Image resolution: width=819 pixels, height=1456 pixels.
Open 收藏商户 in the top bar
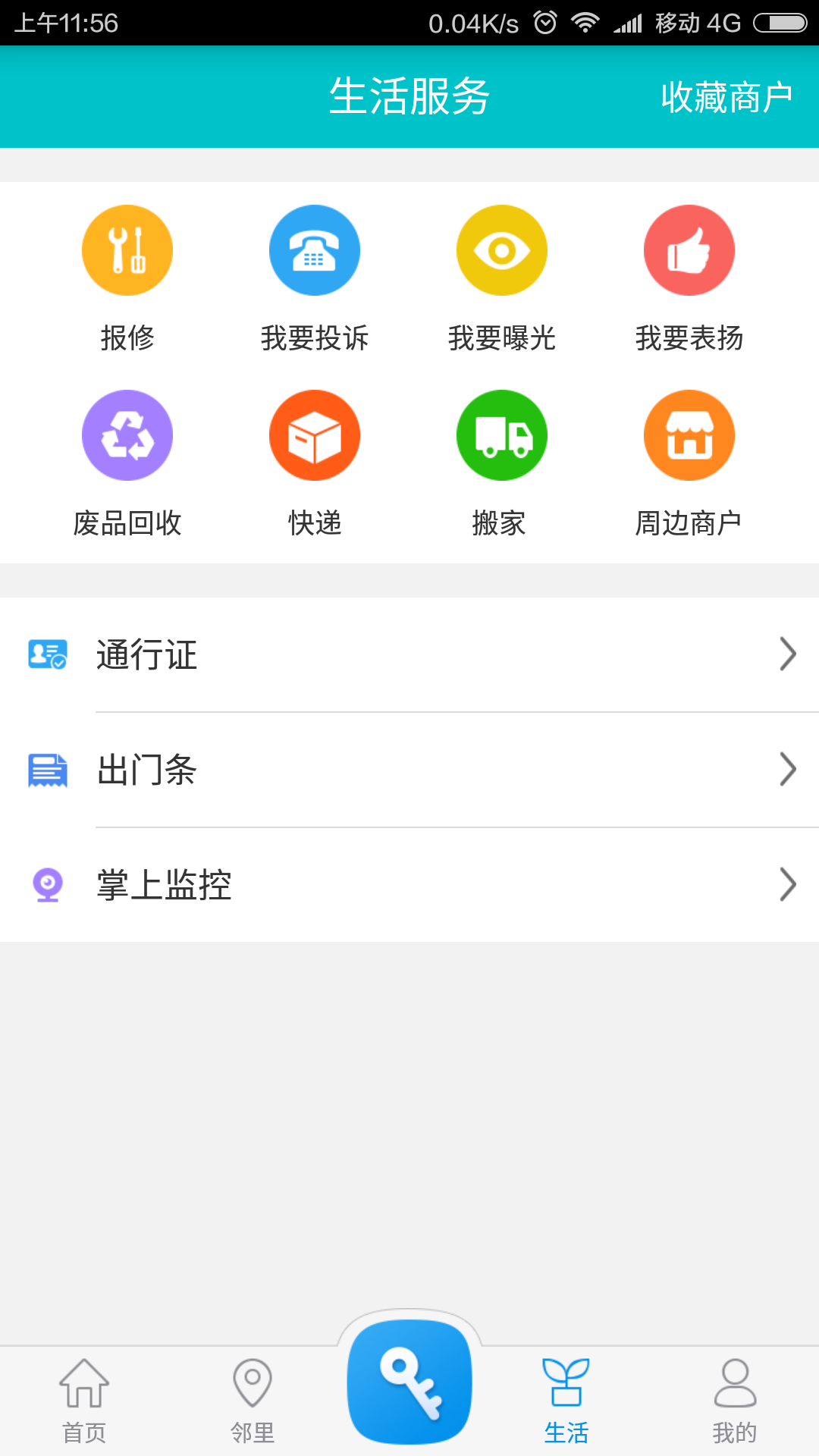pyautogui.click(x=726, y=97)
